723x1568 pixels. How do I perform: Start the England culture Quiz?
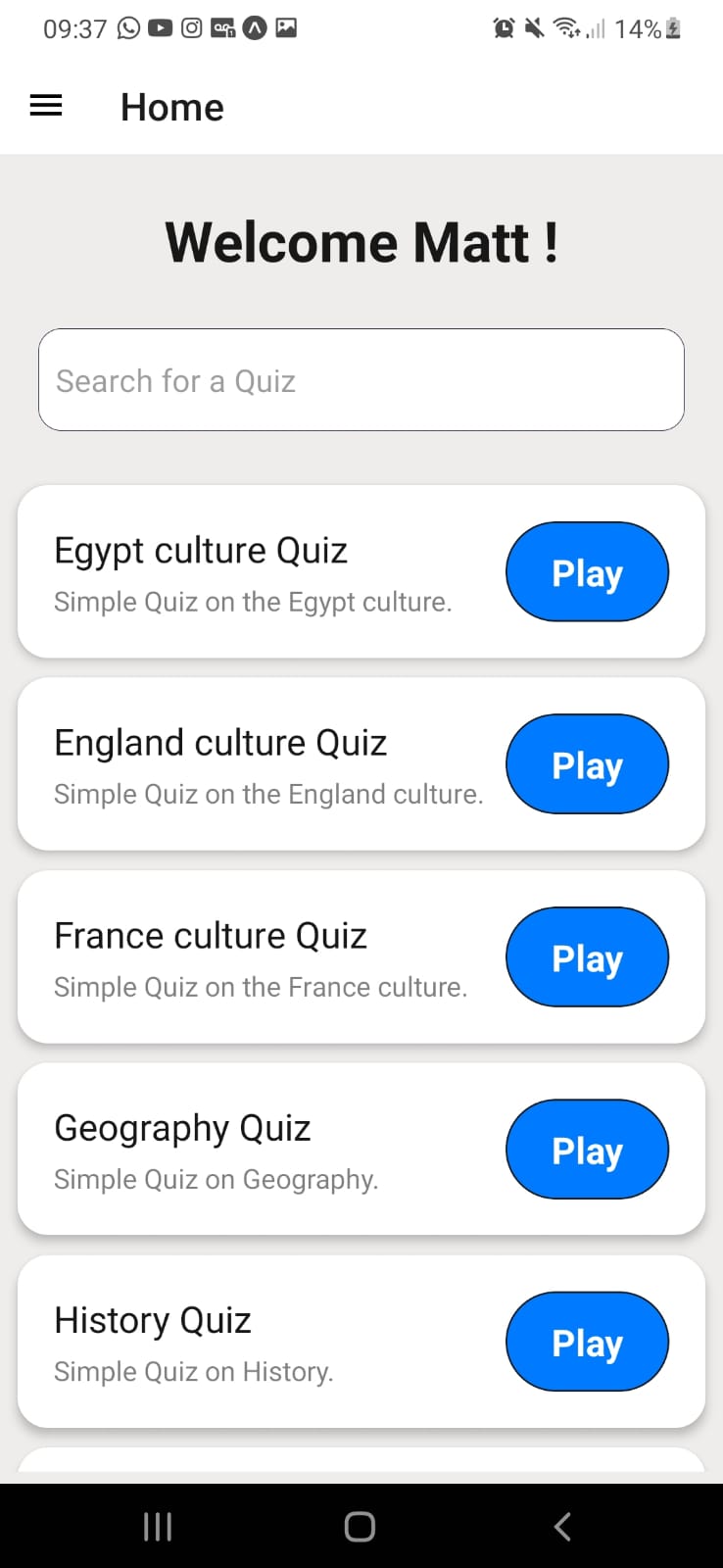point(587,764)
